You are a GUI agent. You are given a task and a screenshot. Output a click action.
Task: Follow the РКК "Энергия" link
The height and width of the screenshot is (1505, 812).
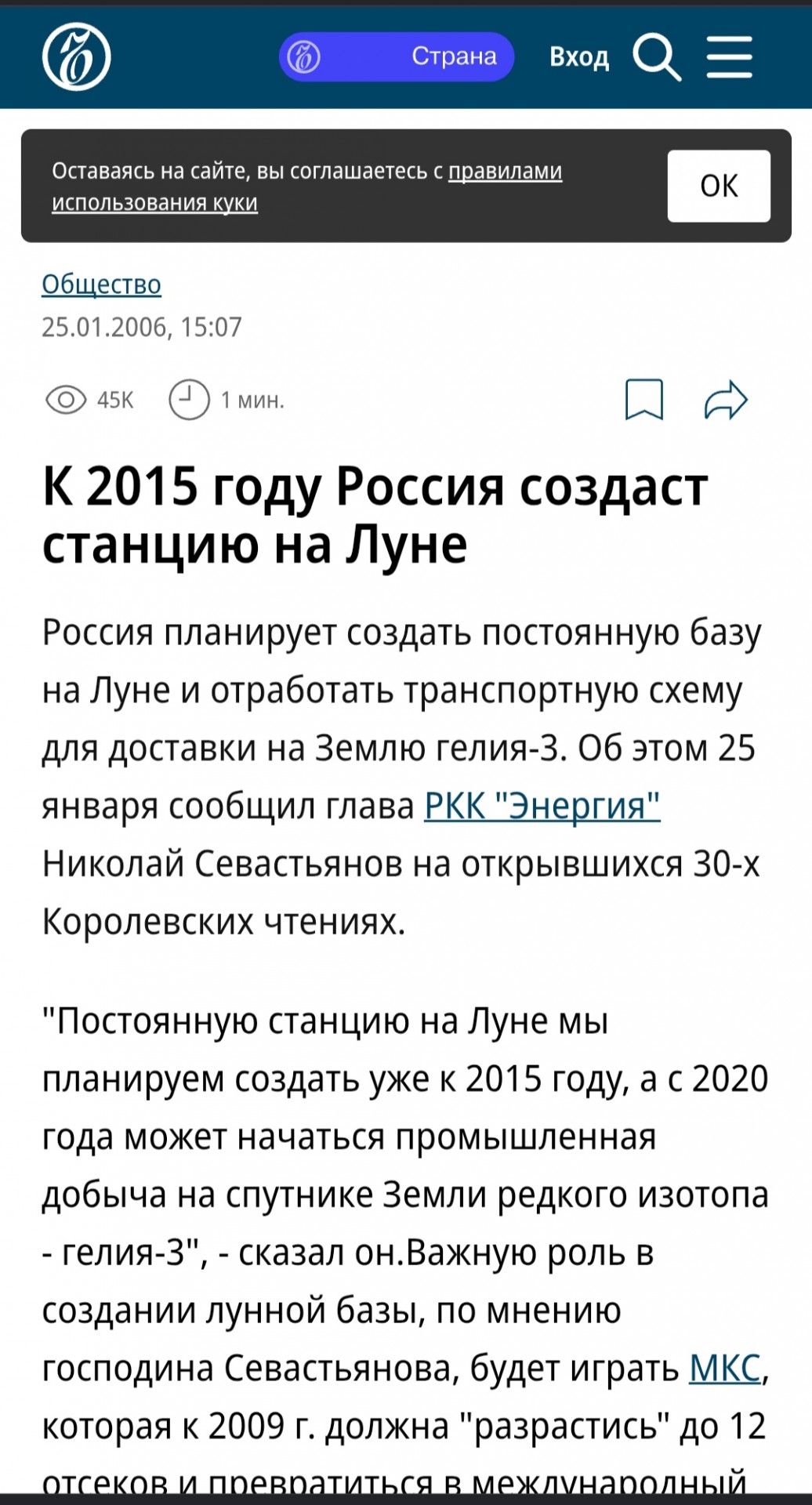pyautogui.click(x=542, y=806)
